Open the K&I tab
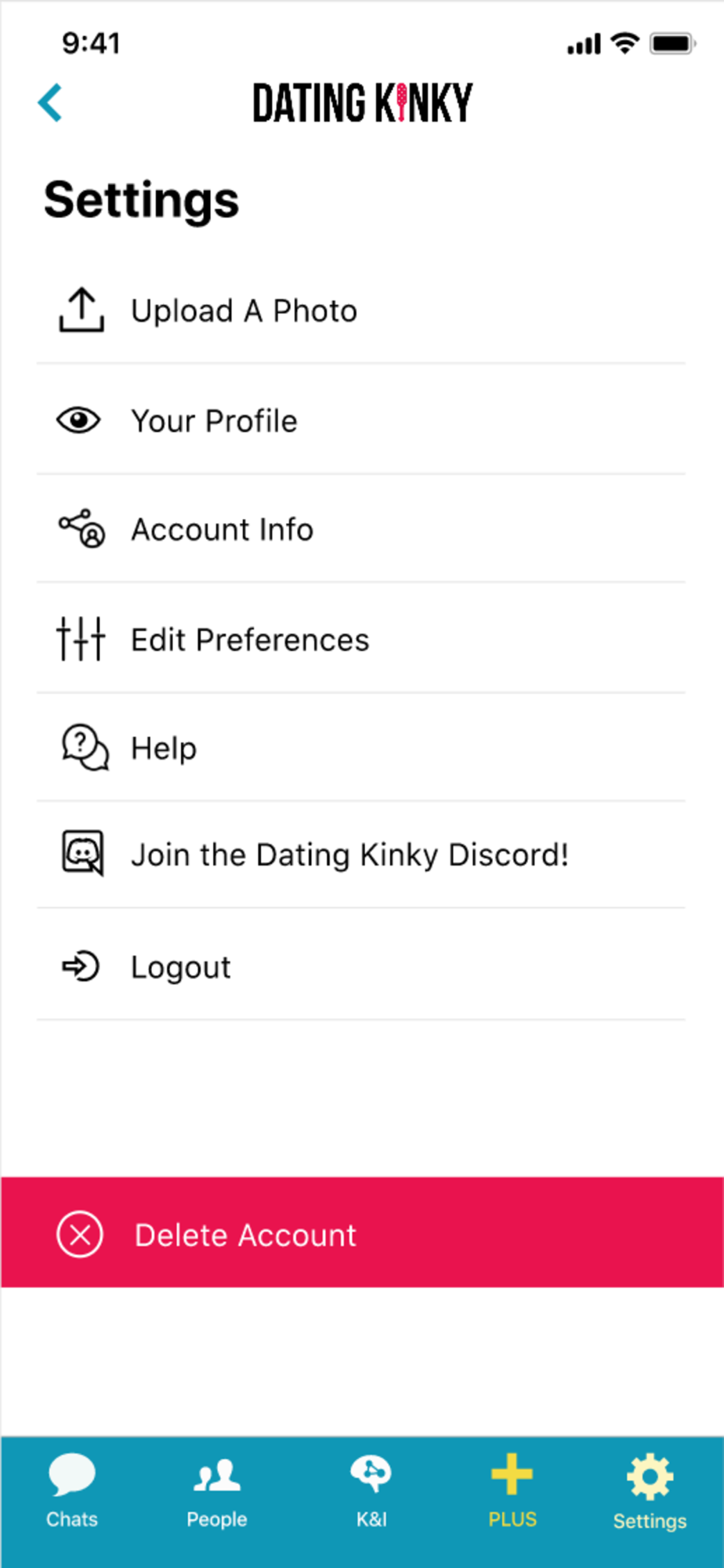 (371, 1491)
